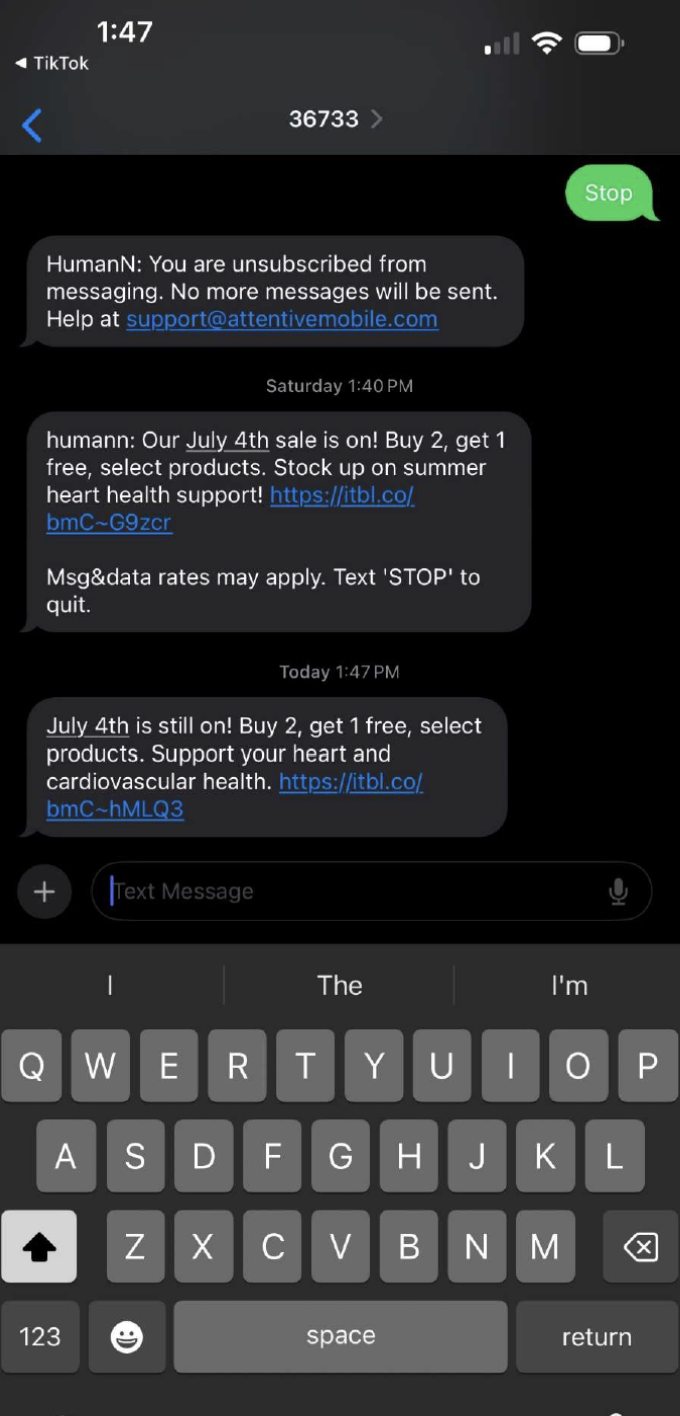Image resolution: width=680 pixels, height=1416 pixels.
Task: Tap the first July 4th date link
Action: (x=227, y=440)
